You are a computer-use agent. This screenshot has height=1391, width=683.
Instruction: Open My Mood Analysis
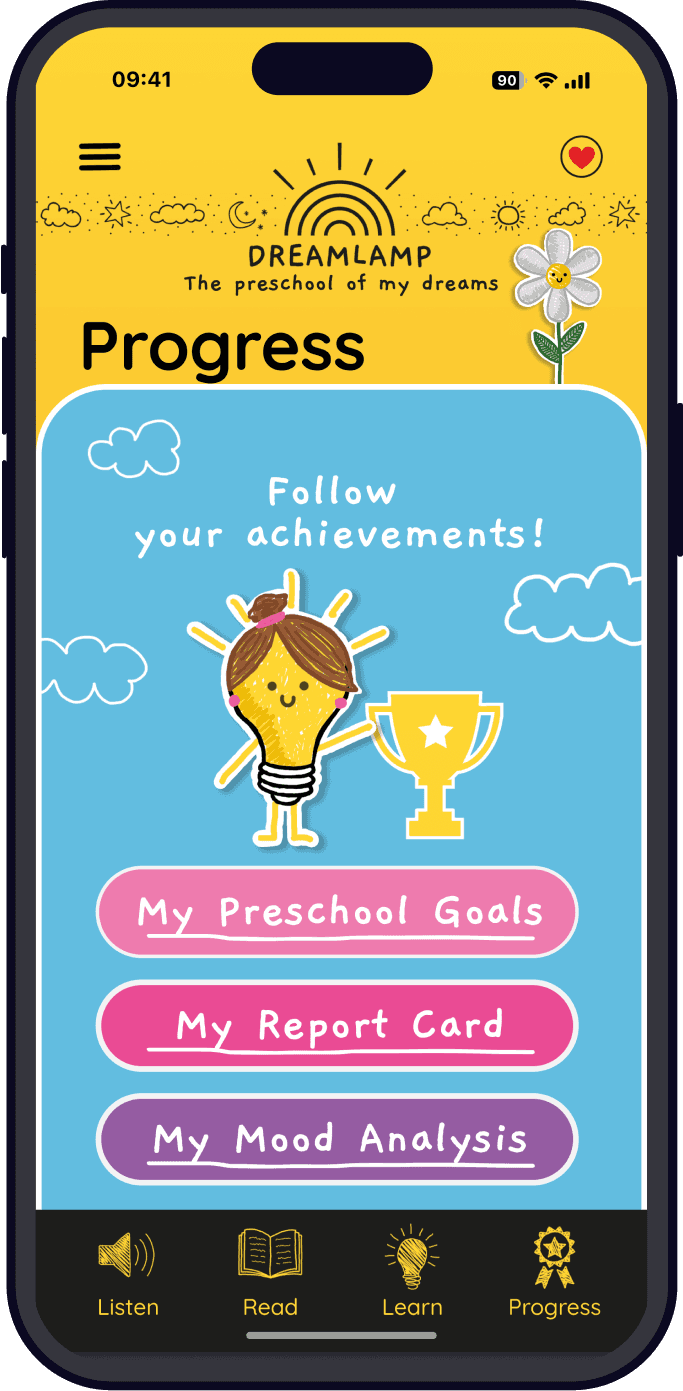[x=337, y=1139]
